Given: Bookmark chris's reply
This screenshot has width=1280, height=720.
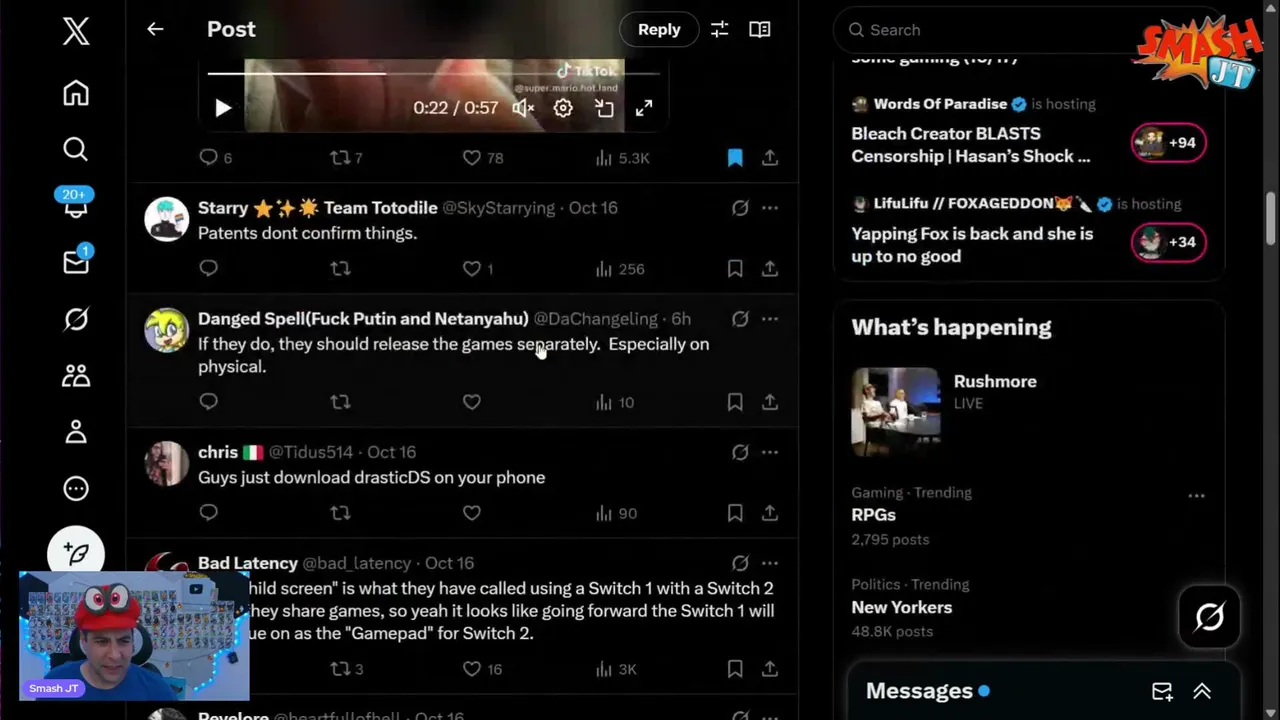Looking at the screenshot, I should click(x=735, y=513).
